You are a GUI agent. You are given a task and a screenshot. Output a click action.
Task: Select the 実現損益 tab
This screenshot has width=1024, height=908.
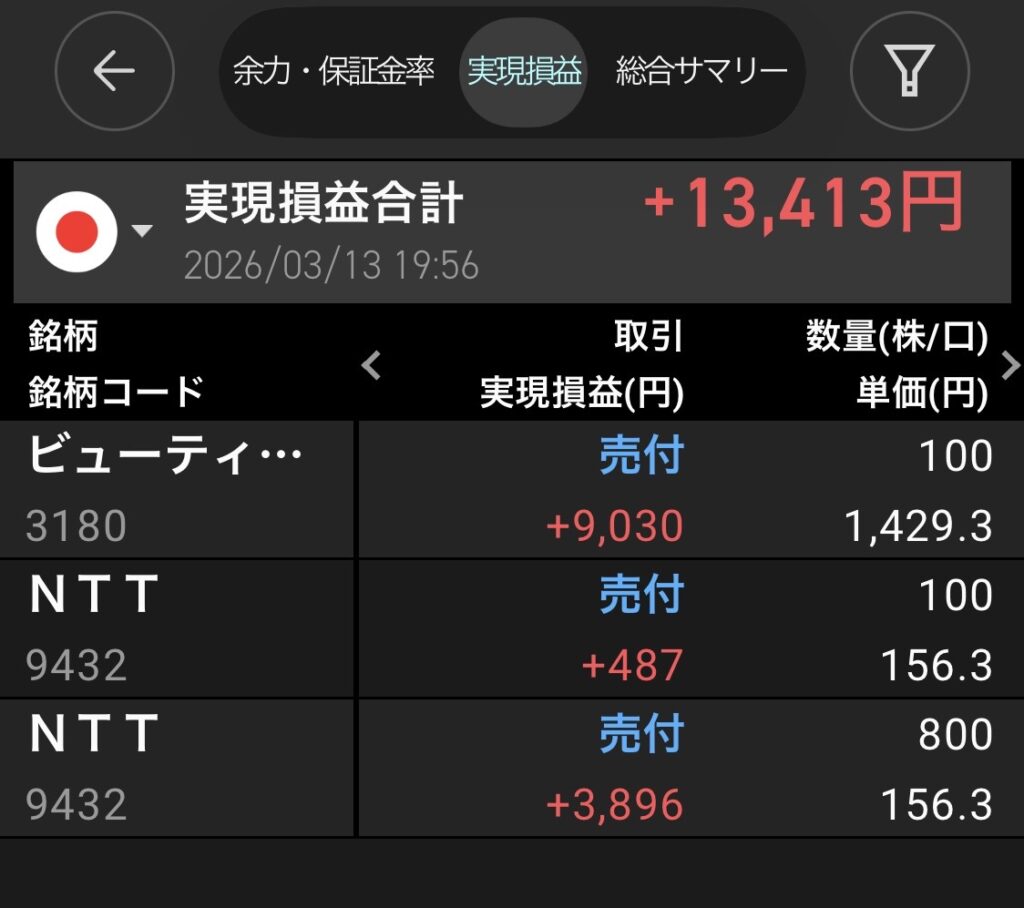(x=525, y=71)
